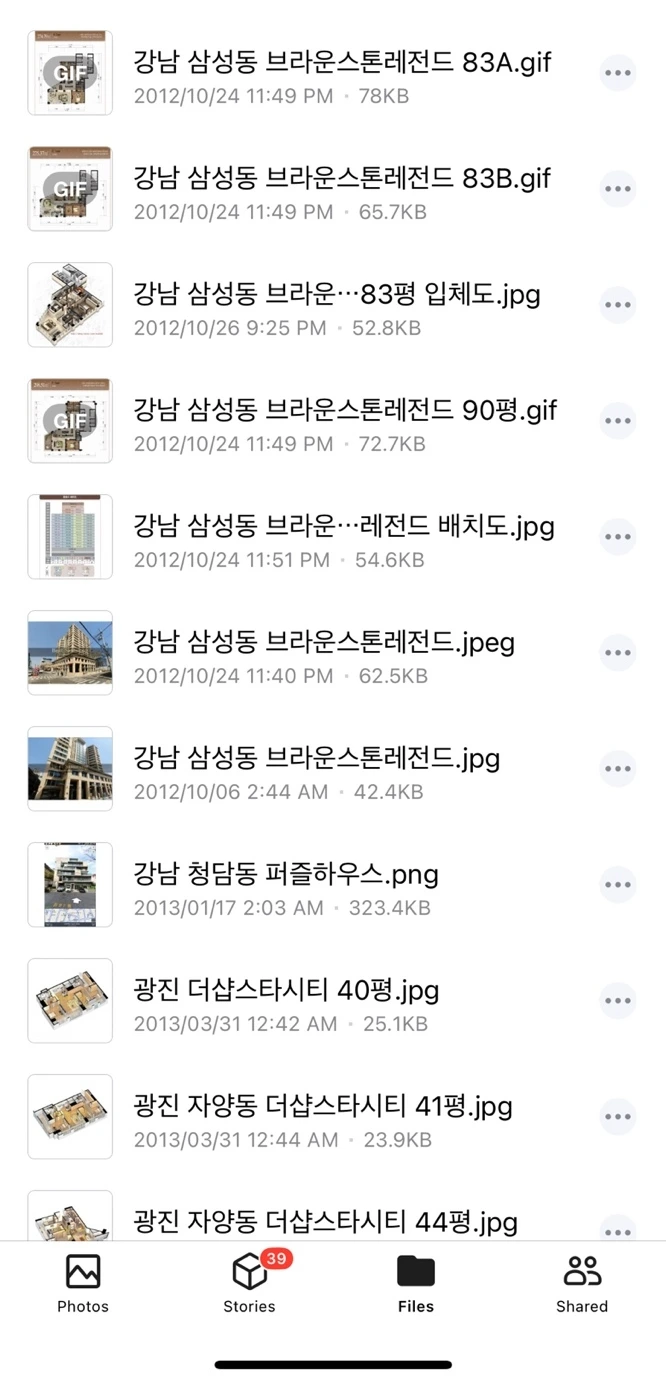The height and width of the screenshot is (1383, 666).
Task: Open the file 브라운스톤레전드 90평.gif
Action: point(345,411)
